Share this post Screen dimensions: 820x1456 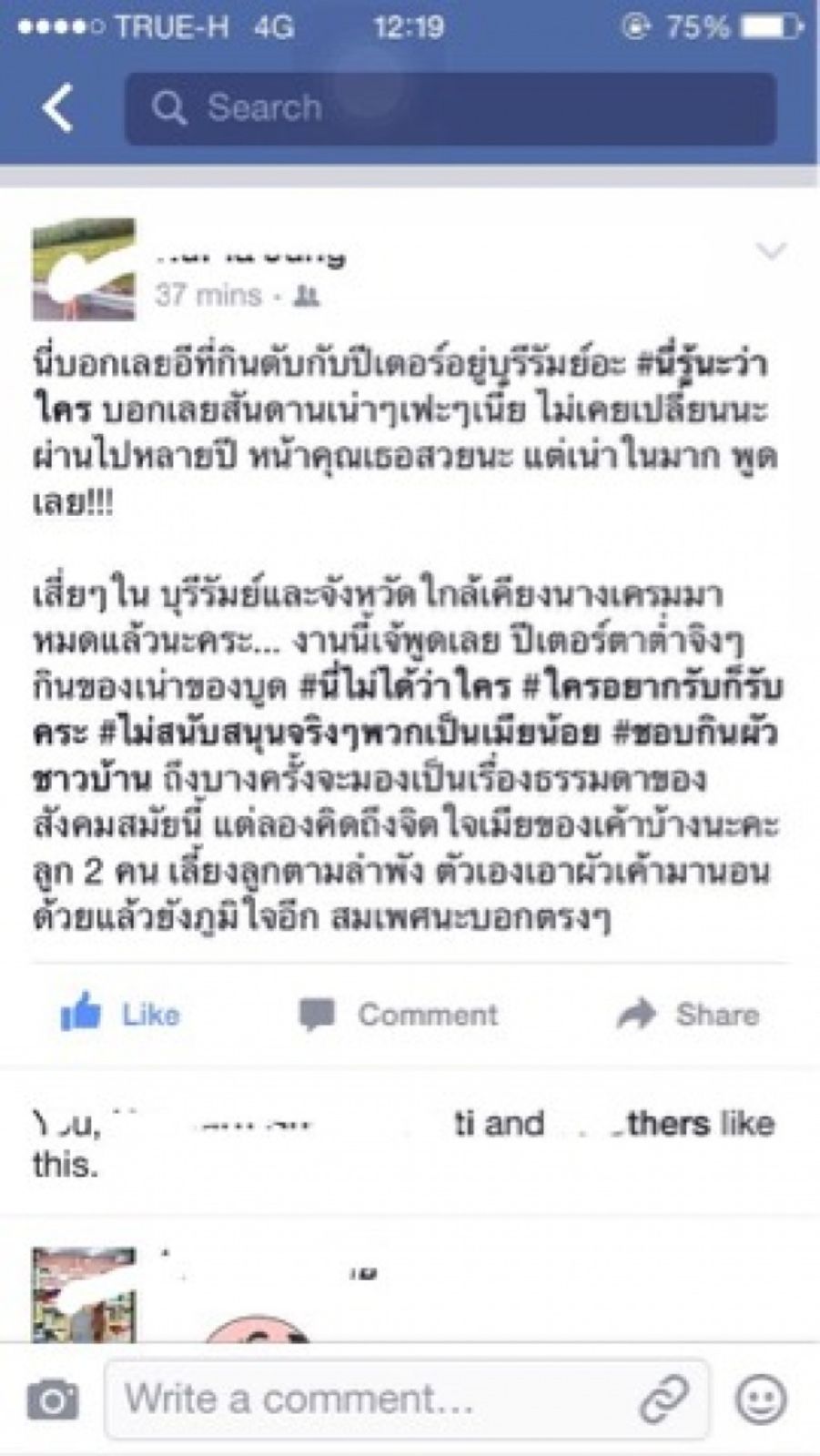coord(688,1014)
